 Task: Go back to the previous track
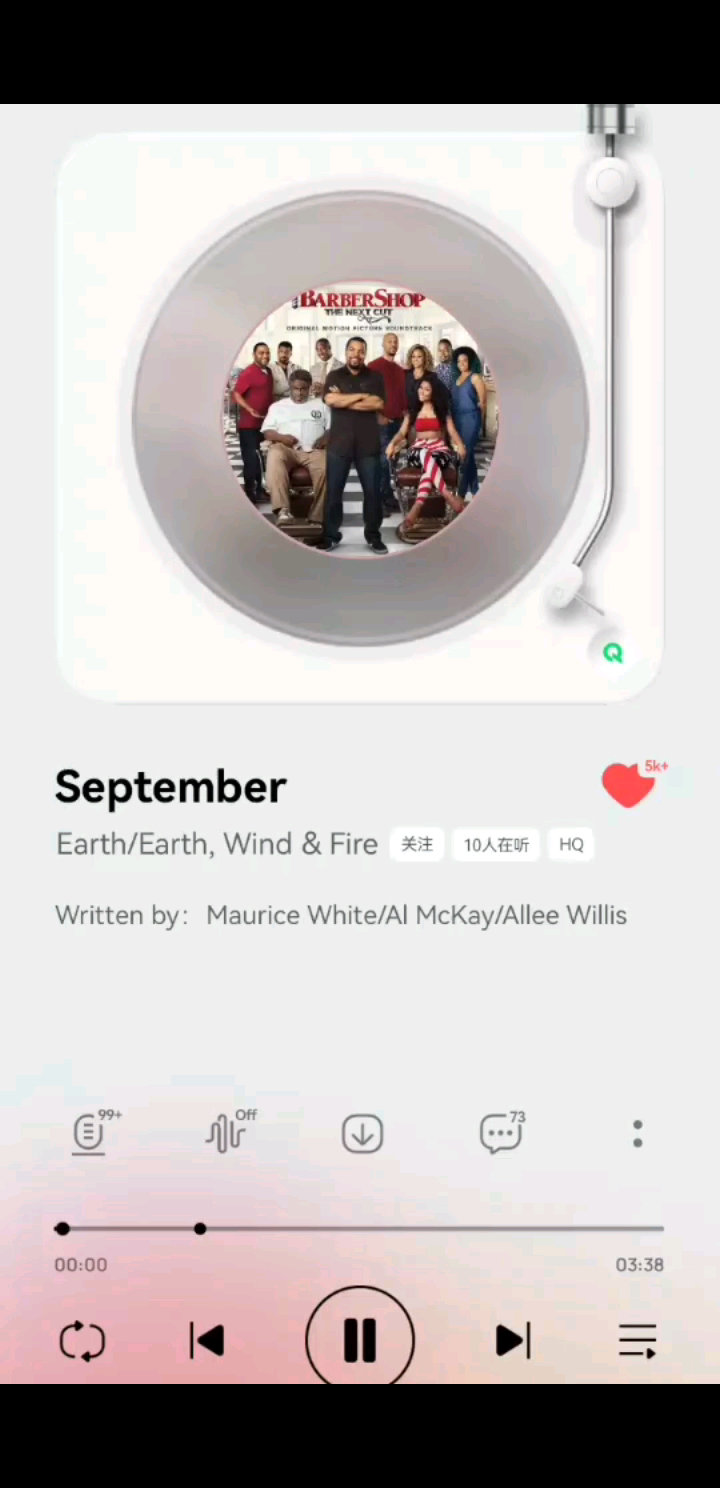click(207, 1340)
